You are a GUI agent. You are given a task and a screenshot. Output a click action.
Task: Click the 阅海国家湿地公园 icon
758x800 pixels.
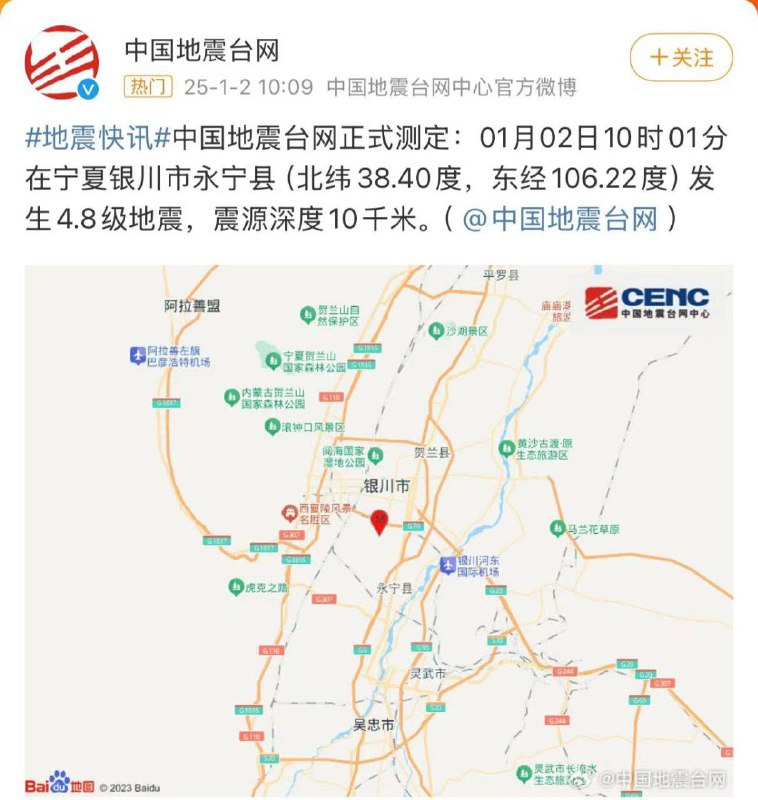(x=375, y=455)
